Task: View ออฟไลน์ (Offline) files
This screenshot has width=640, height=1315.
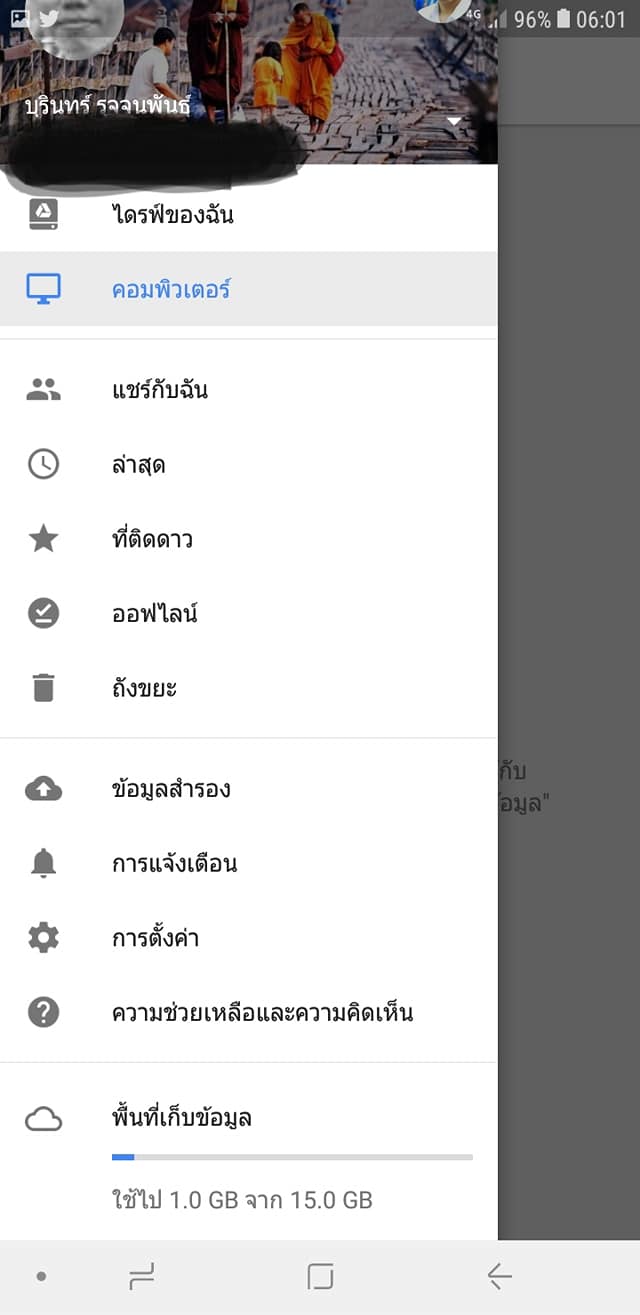Action: pyautogui.click(x=155, y=614)
